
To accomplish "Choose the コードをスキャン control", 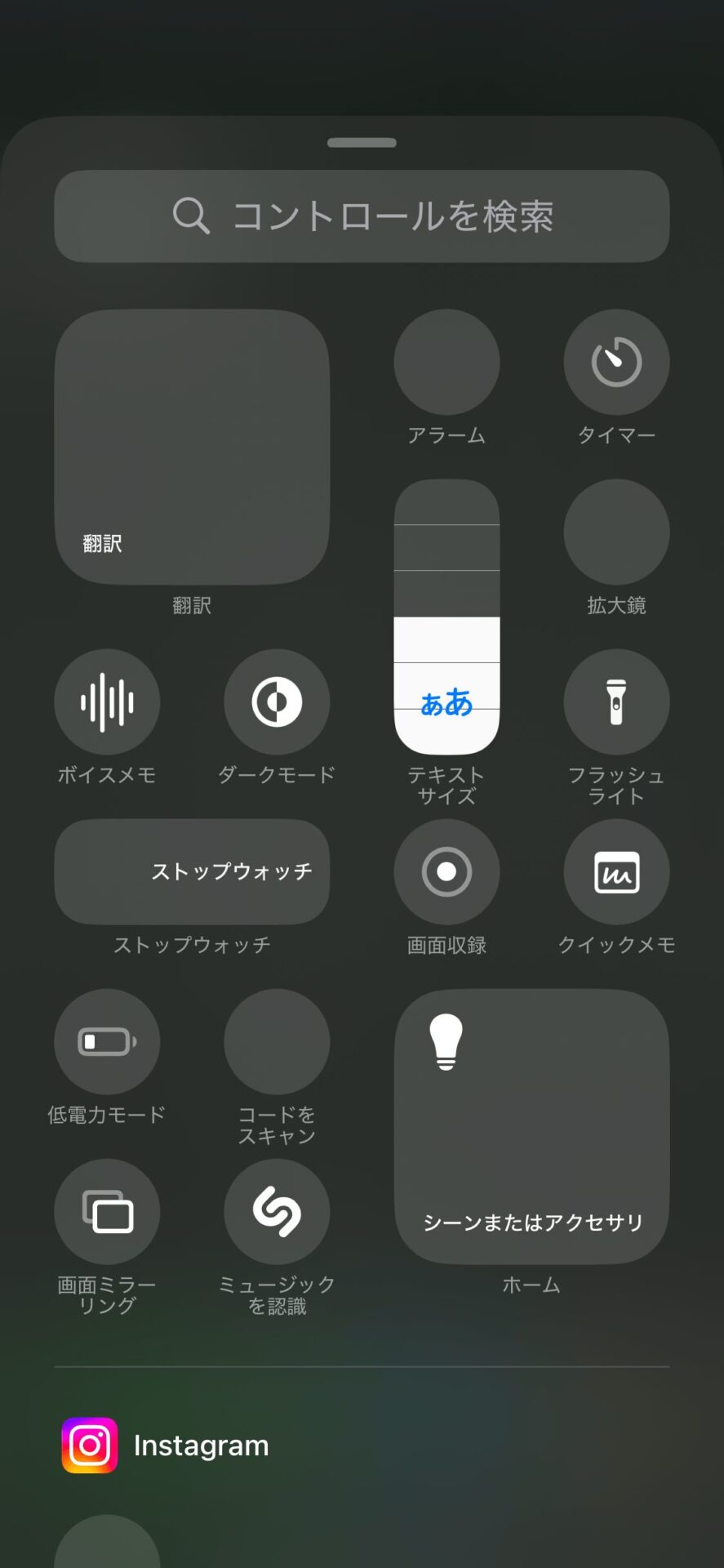I will (277, 1041).
